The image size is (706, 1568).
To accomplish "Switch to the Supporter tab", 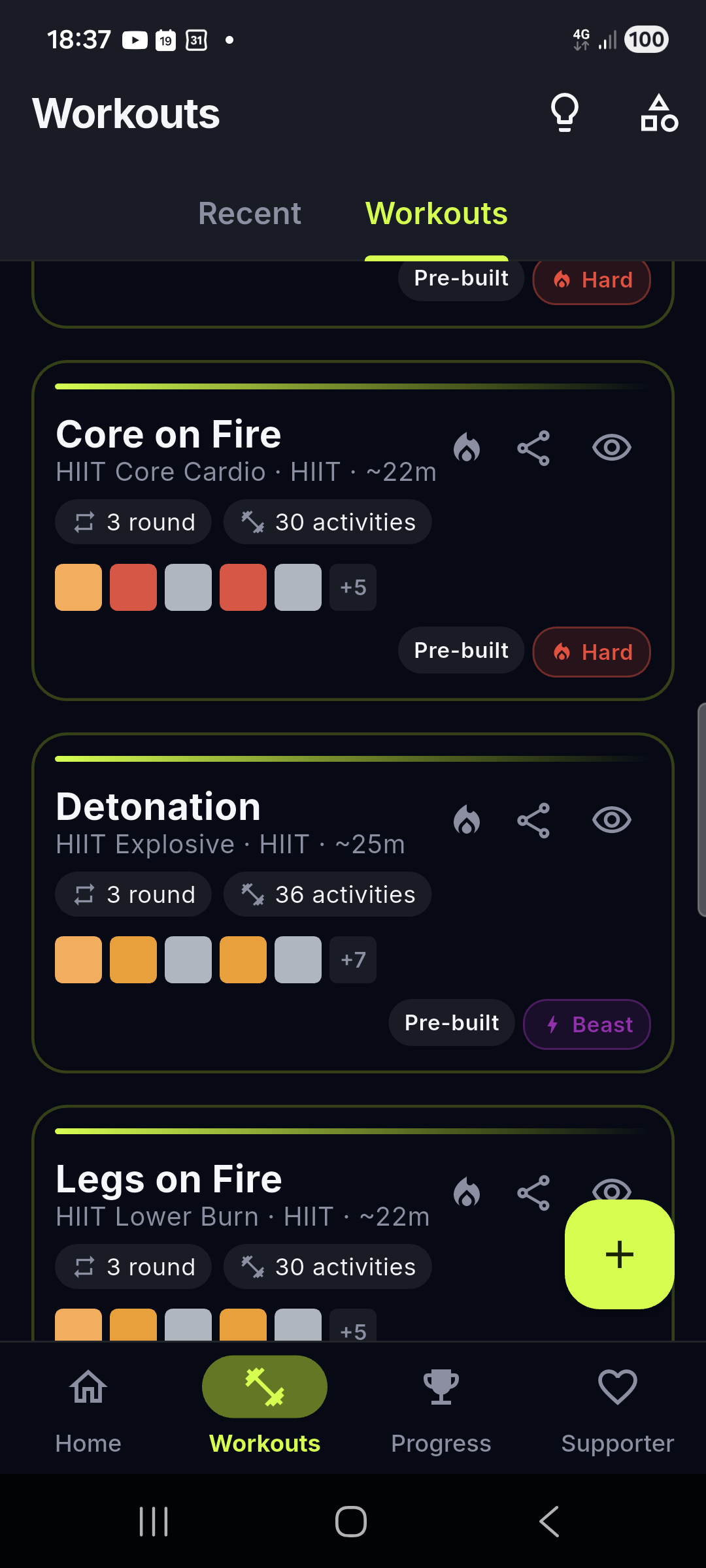I will pyautogui.click(x=618, y=1410).
